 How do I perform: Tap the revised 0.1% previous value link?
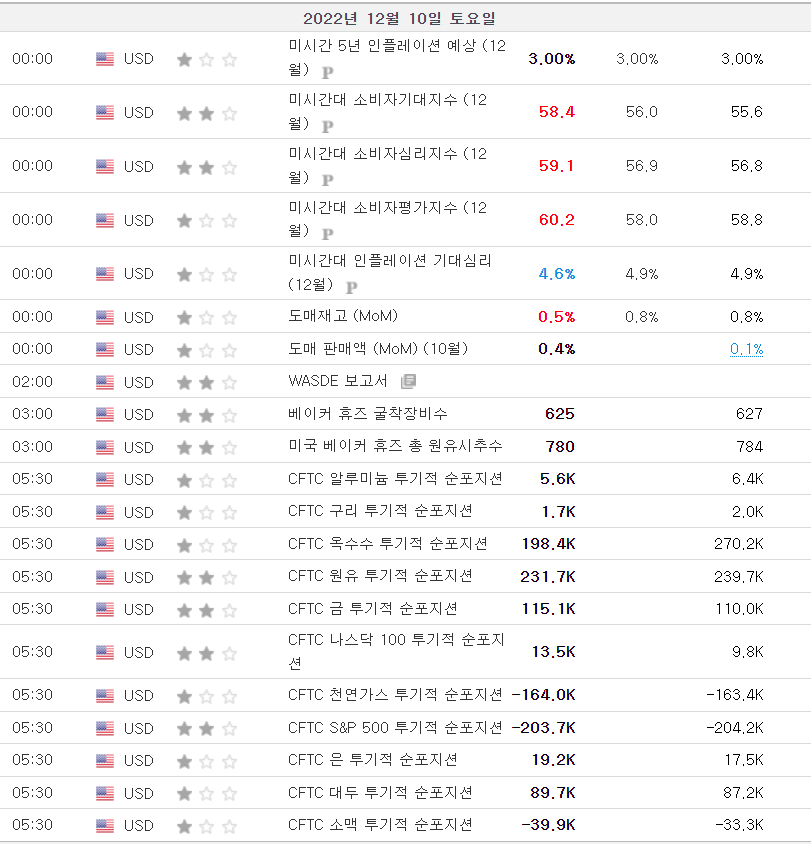coord(746,349)
